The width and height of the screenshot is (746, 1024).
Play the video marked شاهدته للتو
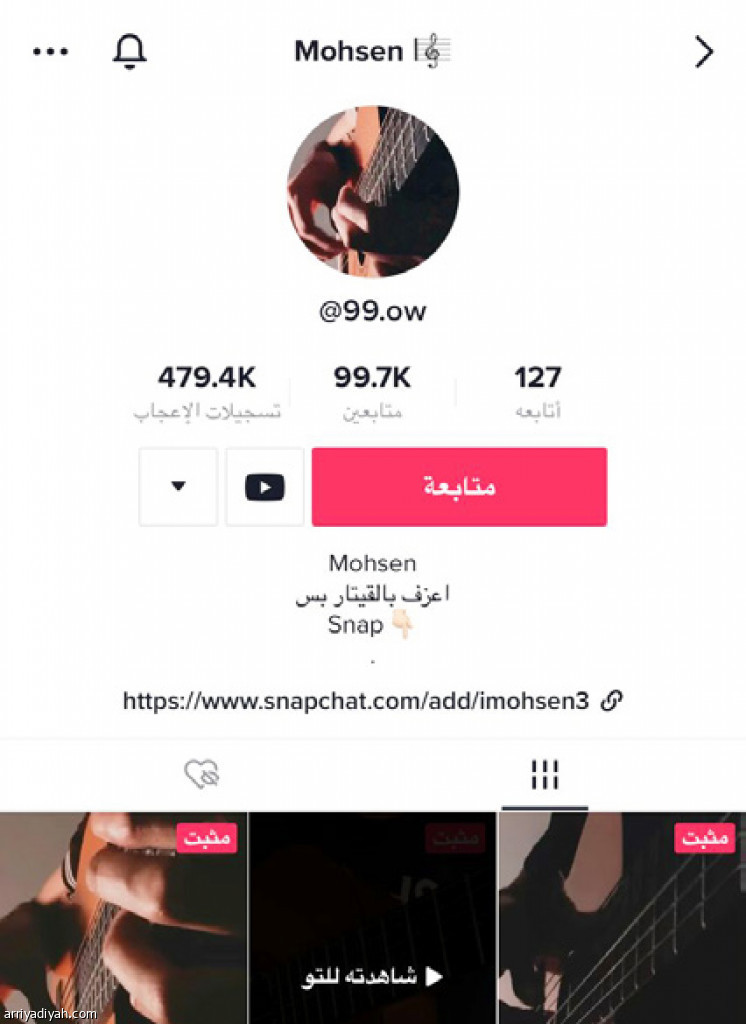click(x=372, y=918)
